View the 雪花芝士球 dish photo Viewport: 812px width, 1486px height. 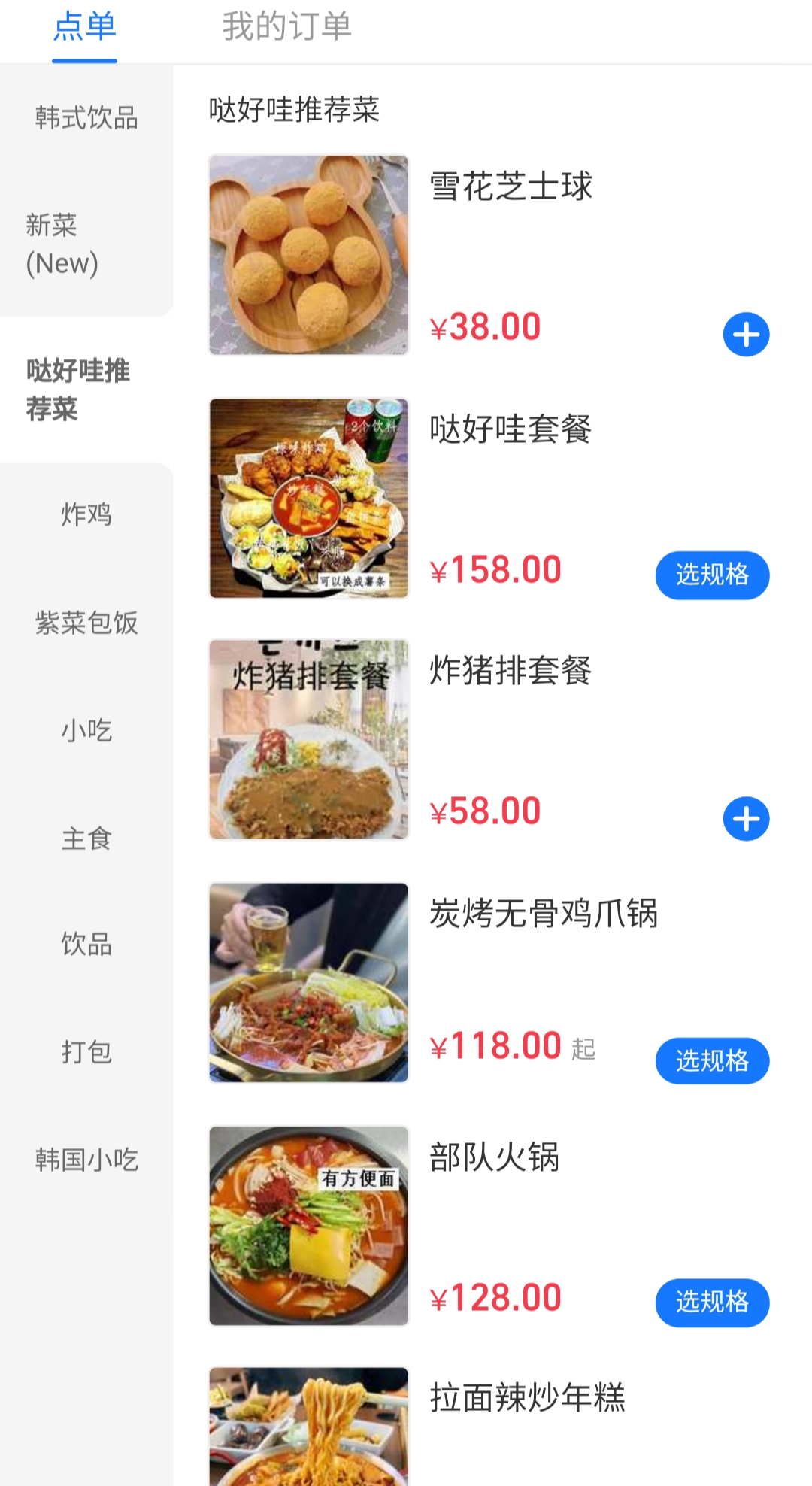[309, 255]
